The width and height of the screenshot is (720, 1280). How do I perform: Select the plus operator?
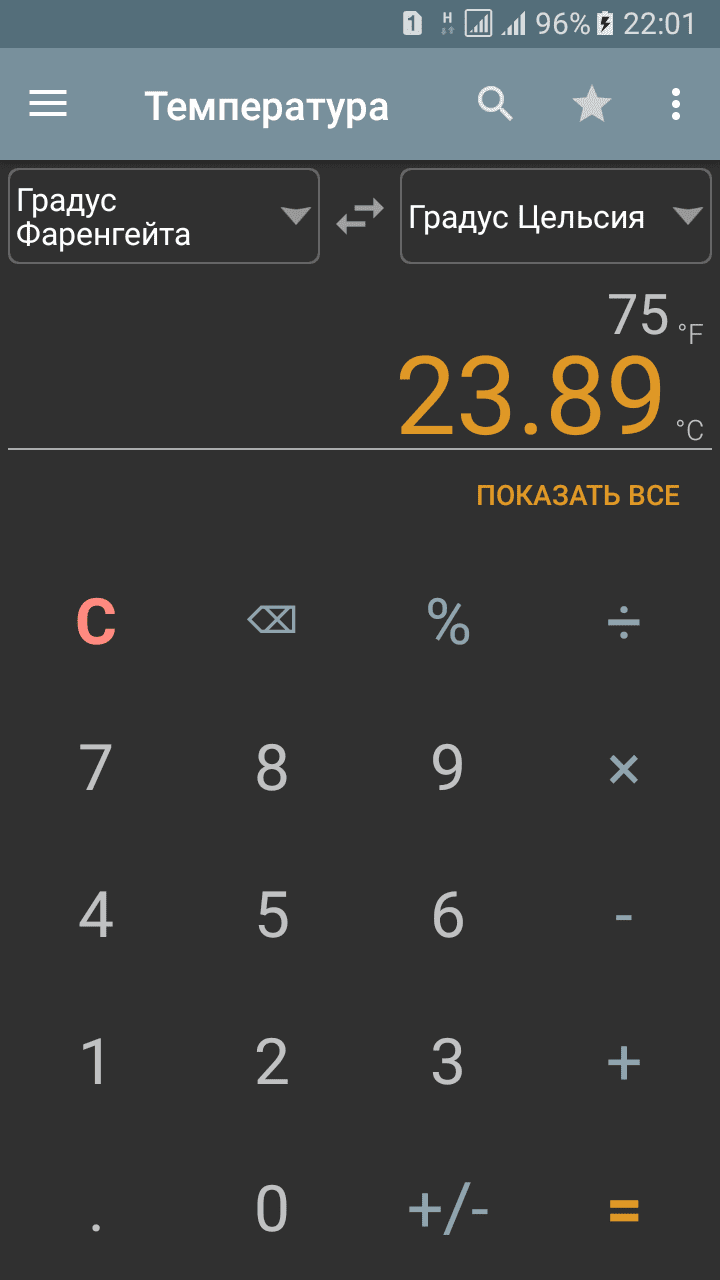coord(624,1062)
